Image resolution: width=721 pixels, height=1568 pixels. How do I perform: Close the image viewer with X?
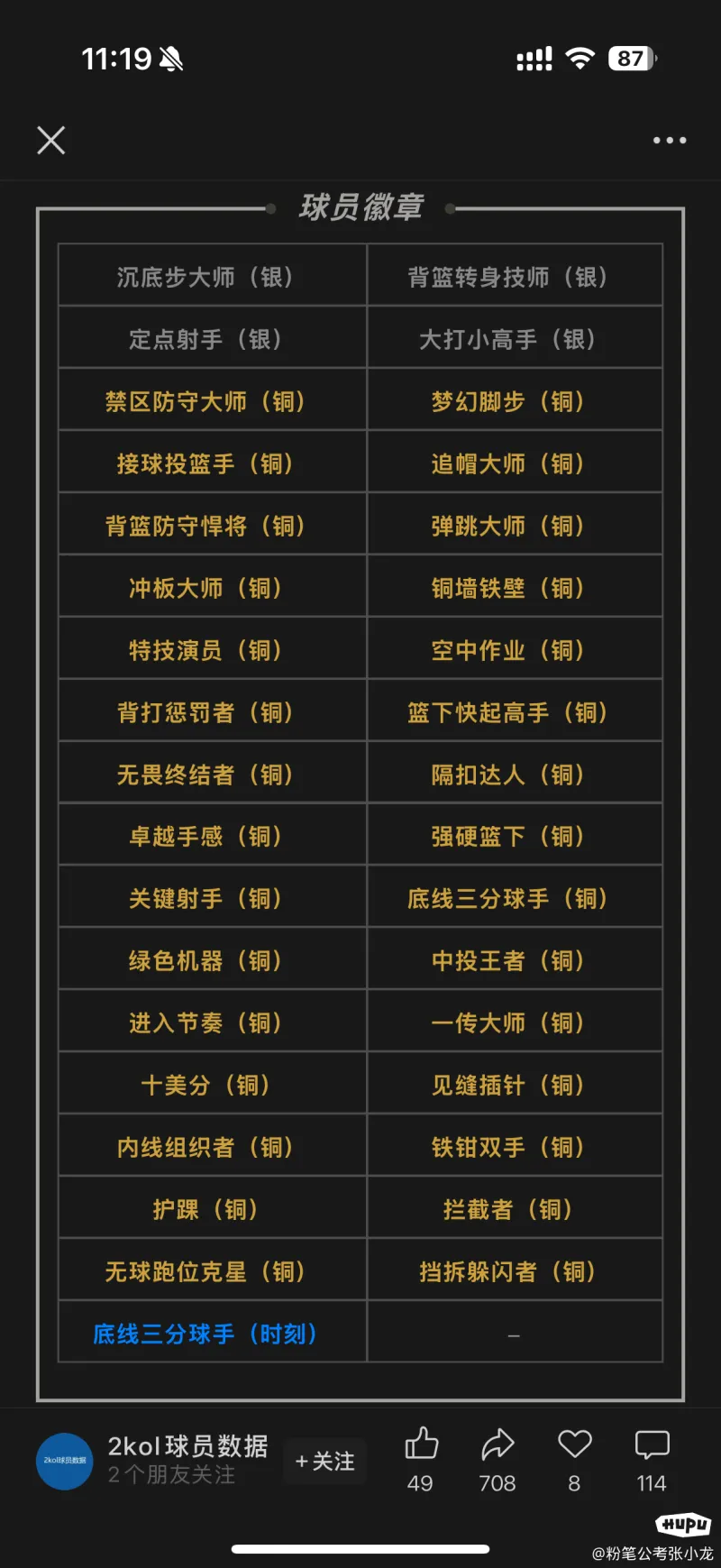click(x=51, y=141)
